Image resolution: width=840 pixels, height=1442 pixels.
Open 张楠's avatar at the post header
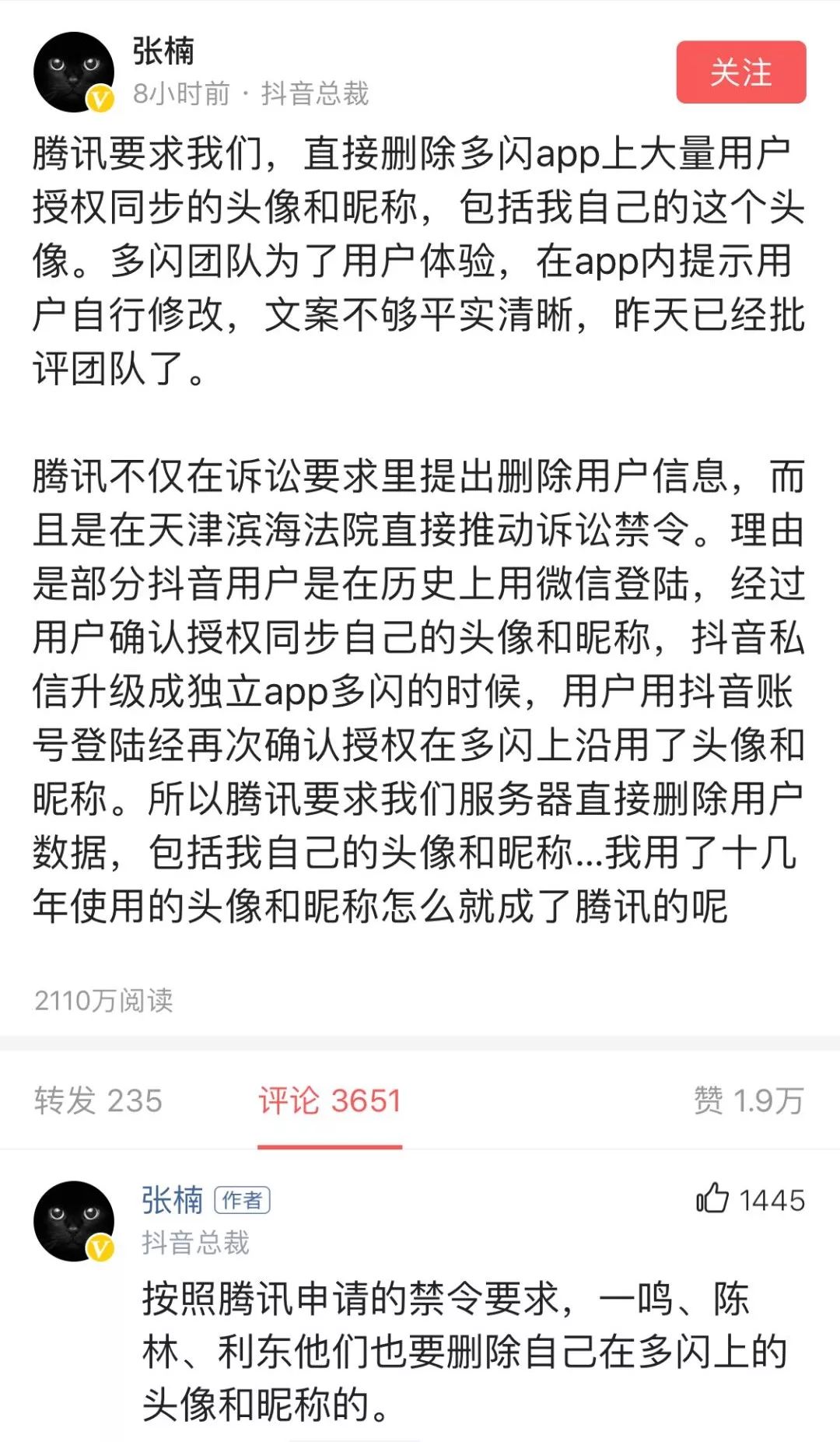point(74,72)
